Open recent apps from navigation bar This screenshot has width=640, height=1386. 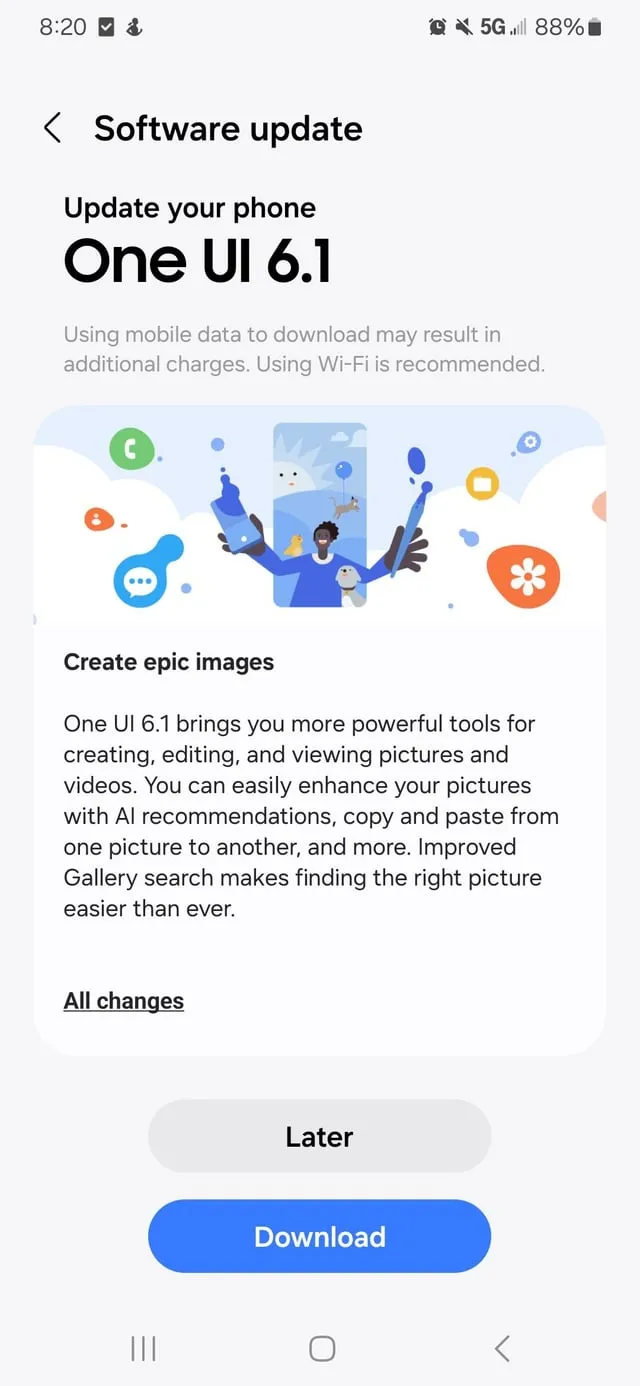coord(143,1348)
